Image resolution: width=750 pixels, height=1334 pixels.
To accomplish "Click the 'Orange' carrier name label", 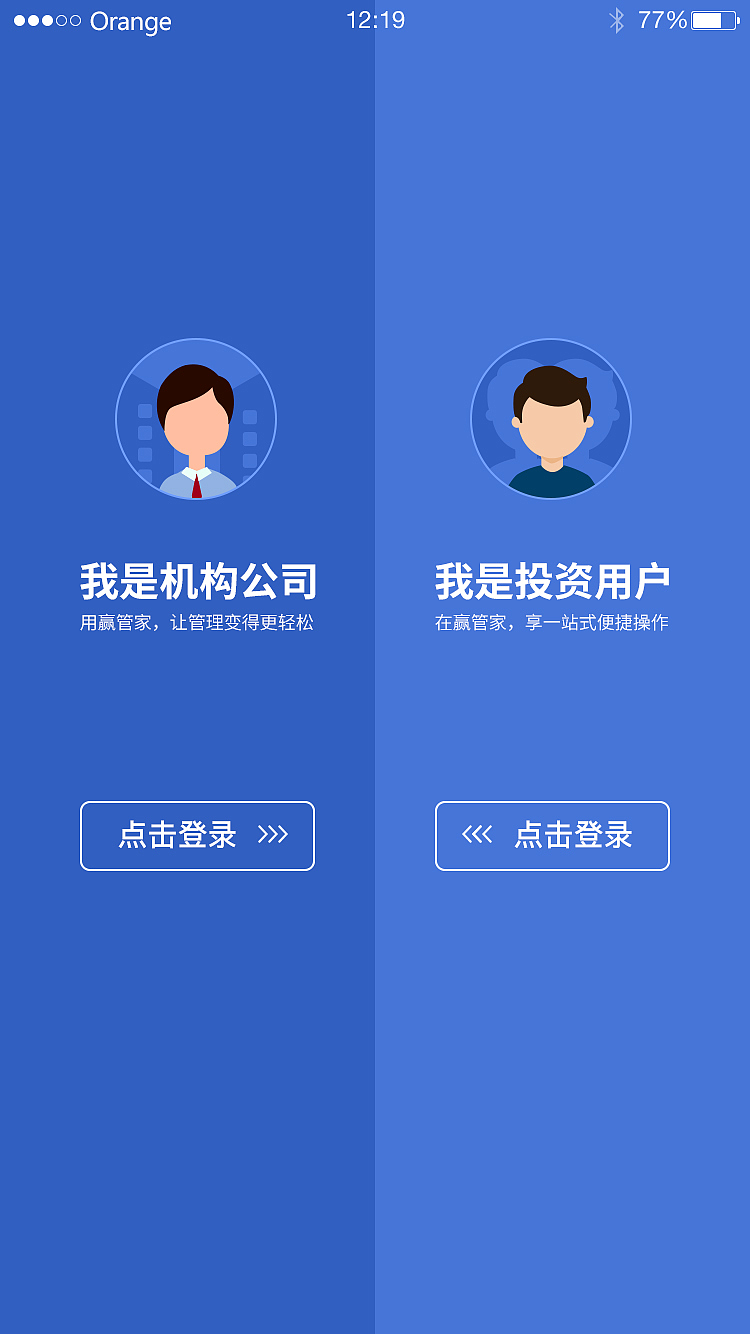I will click(x=131, y=20).
